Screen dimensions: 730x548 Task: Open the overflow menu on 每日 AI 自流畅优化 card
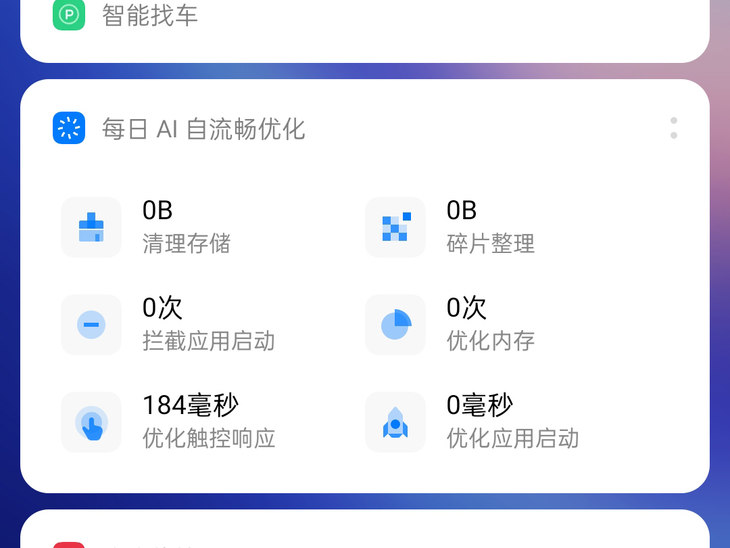coord(674,128)
